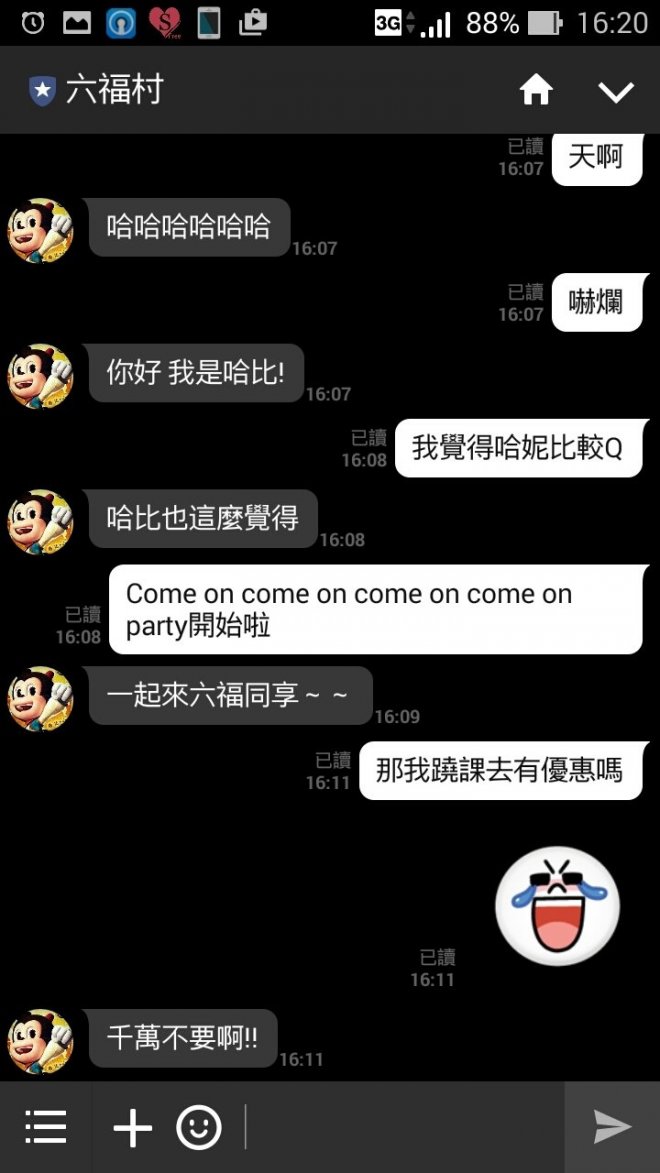The height and width of the screenshot is (1173, 660).
Task: Expand the chat options dropdown arrow
Action: (x=616, y=92)
